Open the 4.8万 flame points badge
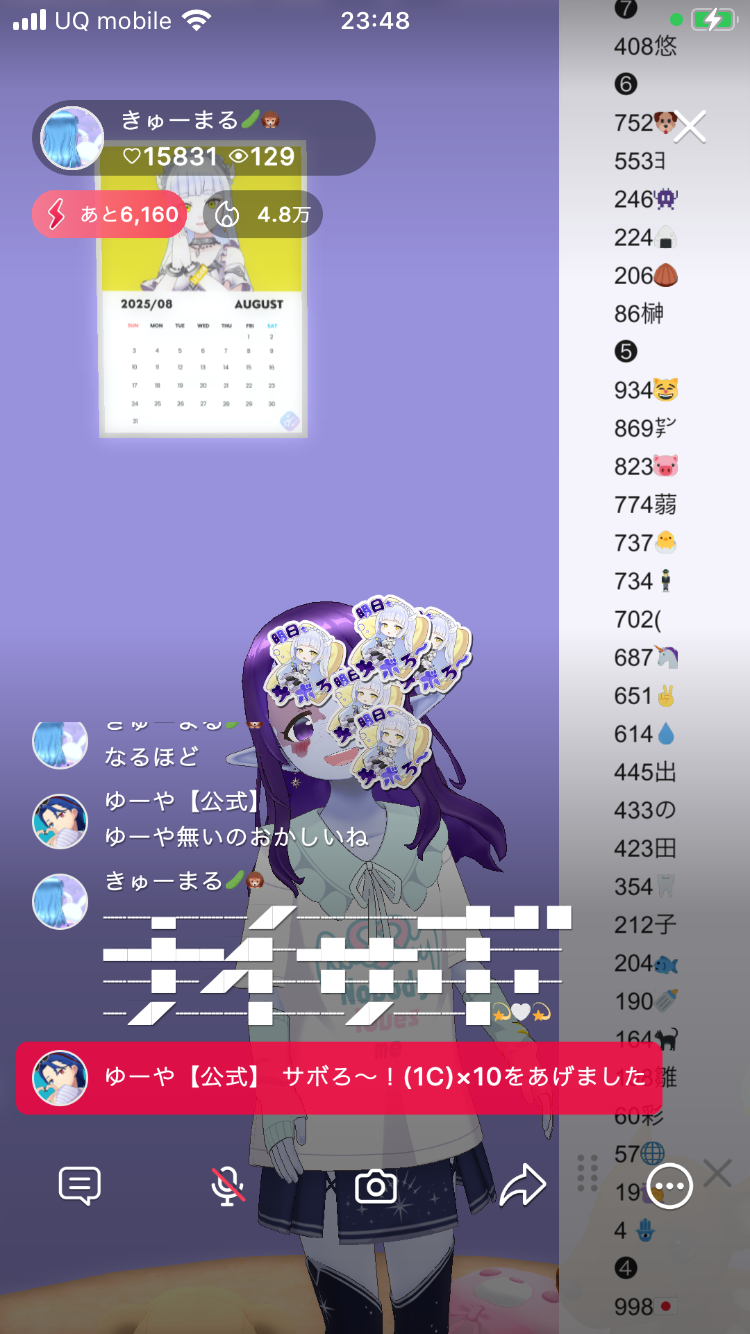750x1334 pixels. tap(263, 215)
